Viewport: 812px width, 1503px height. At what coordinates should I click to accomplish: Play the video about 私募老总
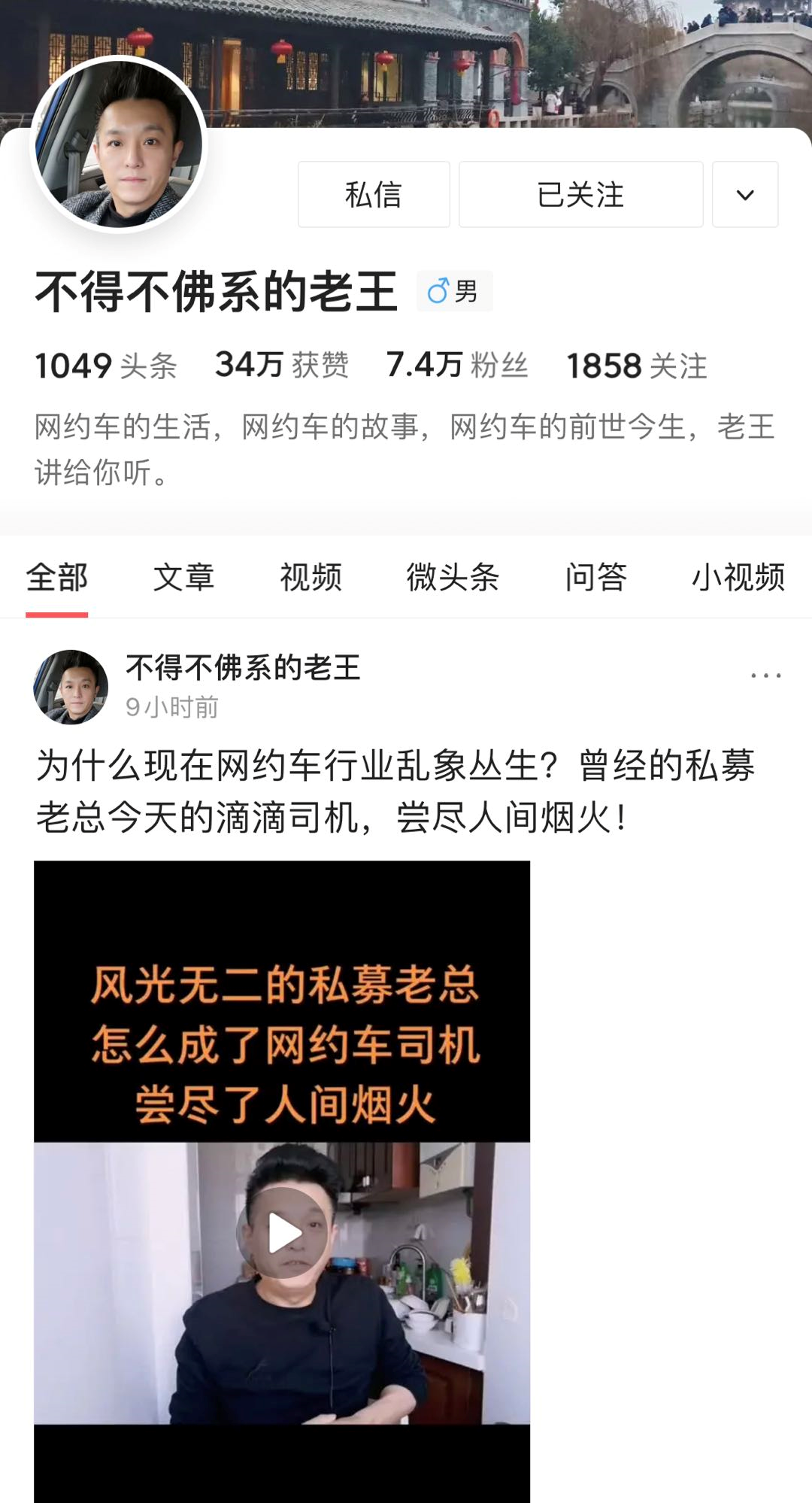(x=283, y=1233)
